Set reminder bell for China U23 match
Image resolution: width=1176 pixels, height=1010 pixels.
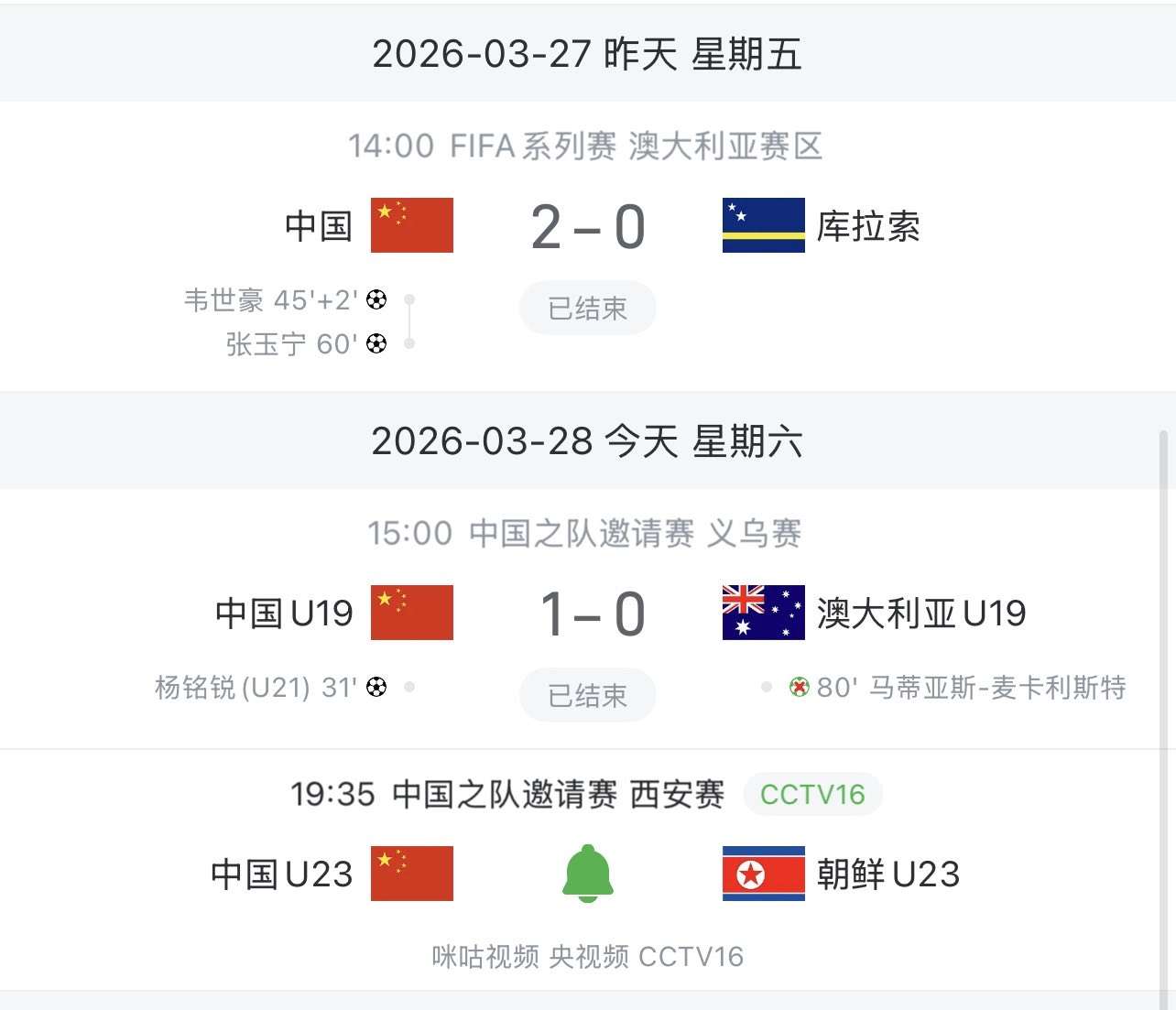[587, 873]
